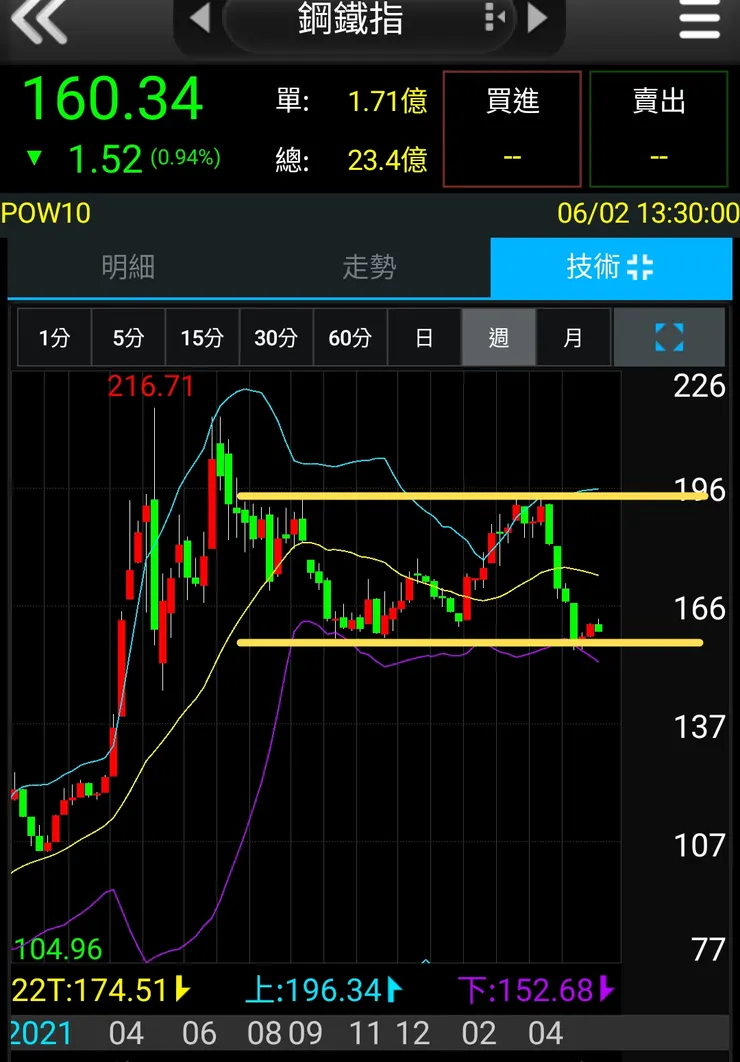Switch to the 走勢 tab
The height and width of the screenshot is (1062, 740).
coord(369,267)
